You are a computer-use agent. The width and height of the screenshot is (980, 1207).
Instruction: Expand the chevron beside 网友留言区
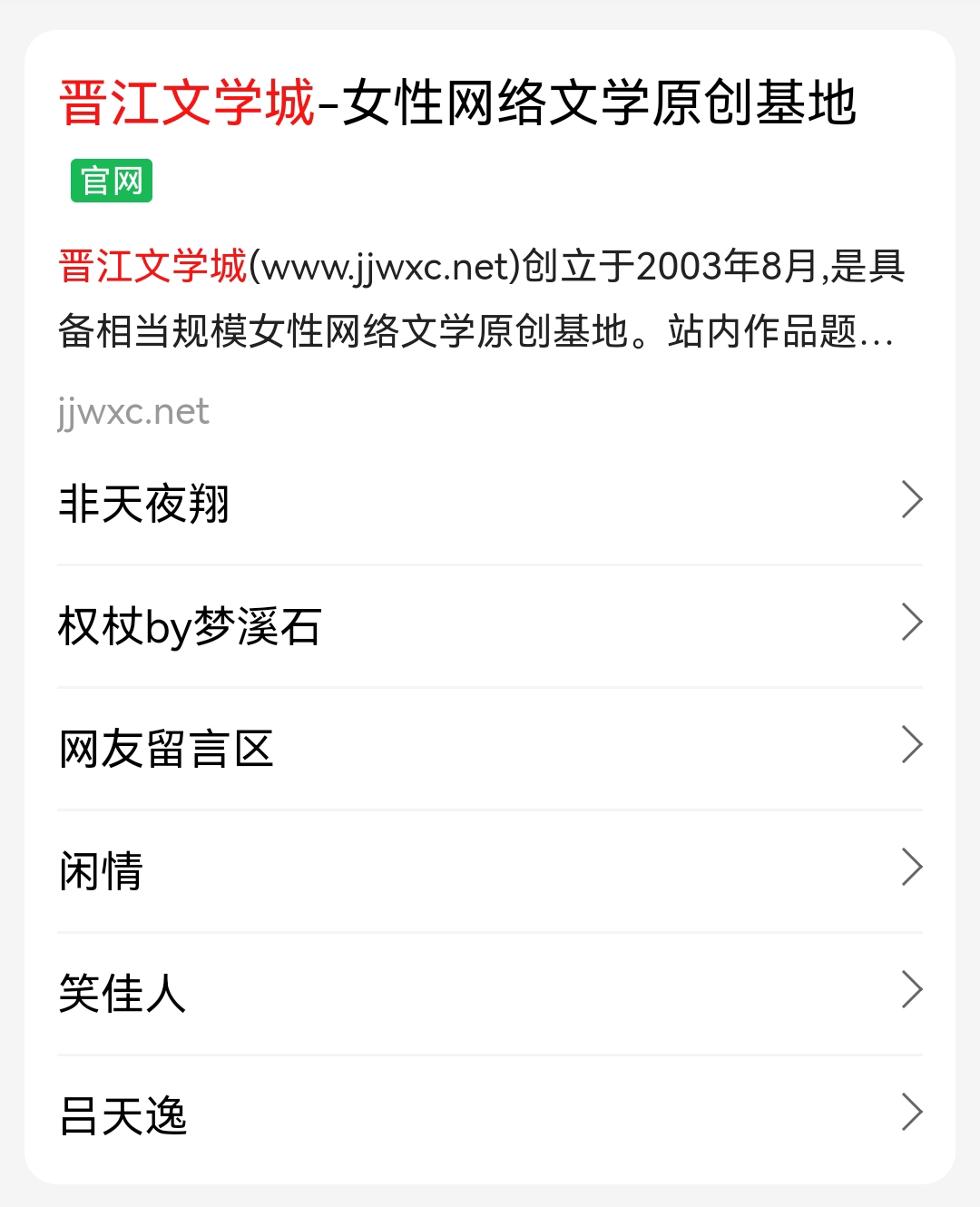pyautogui.click(x=913, y=745)
